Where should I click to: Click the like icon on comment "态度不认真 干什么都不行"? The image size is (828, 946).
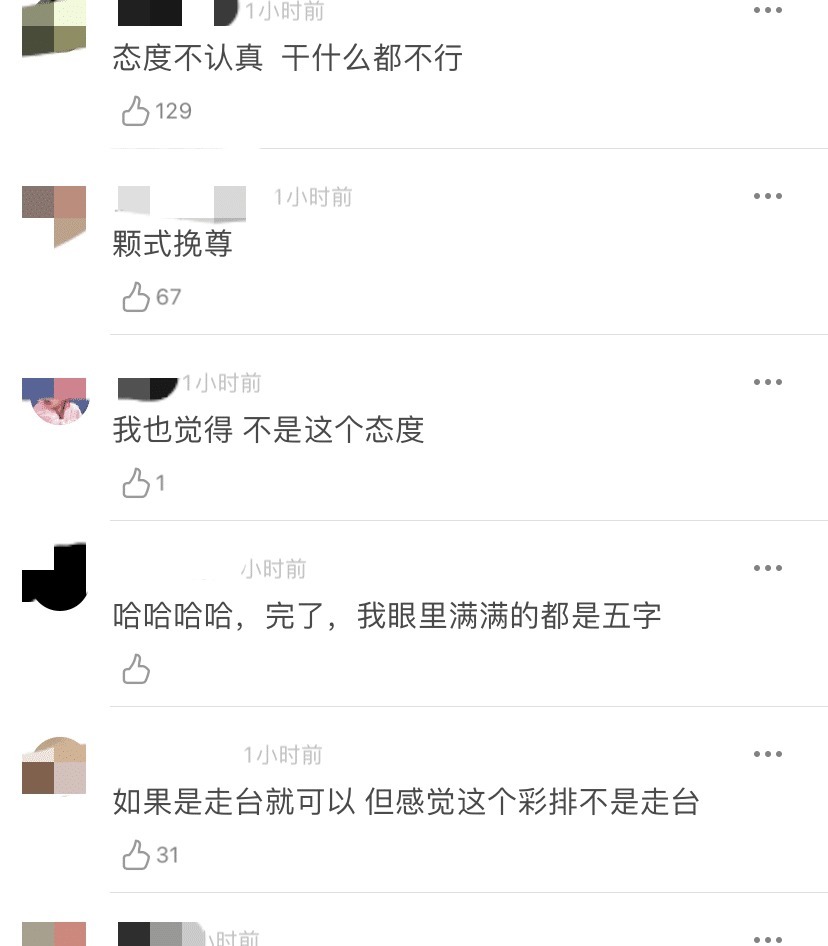pos(136,110)
